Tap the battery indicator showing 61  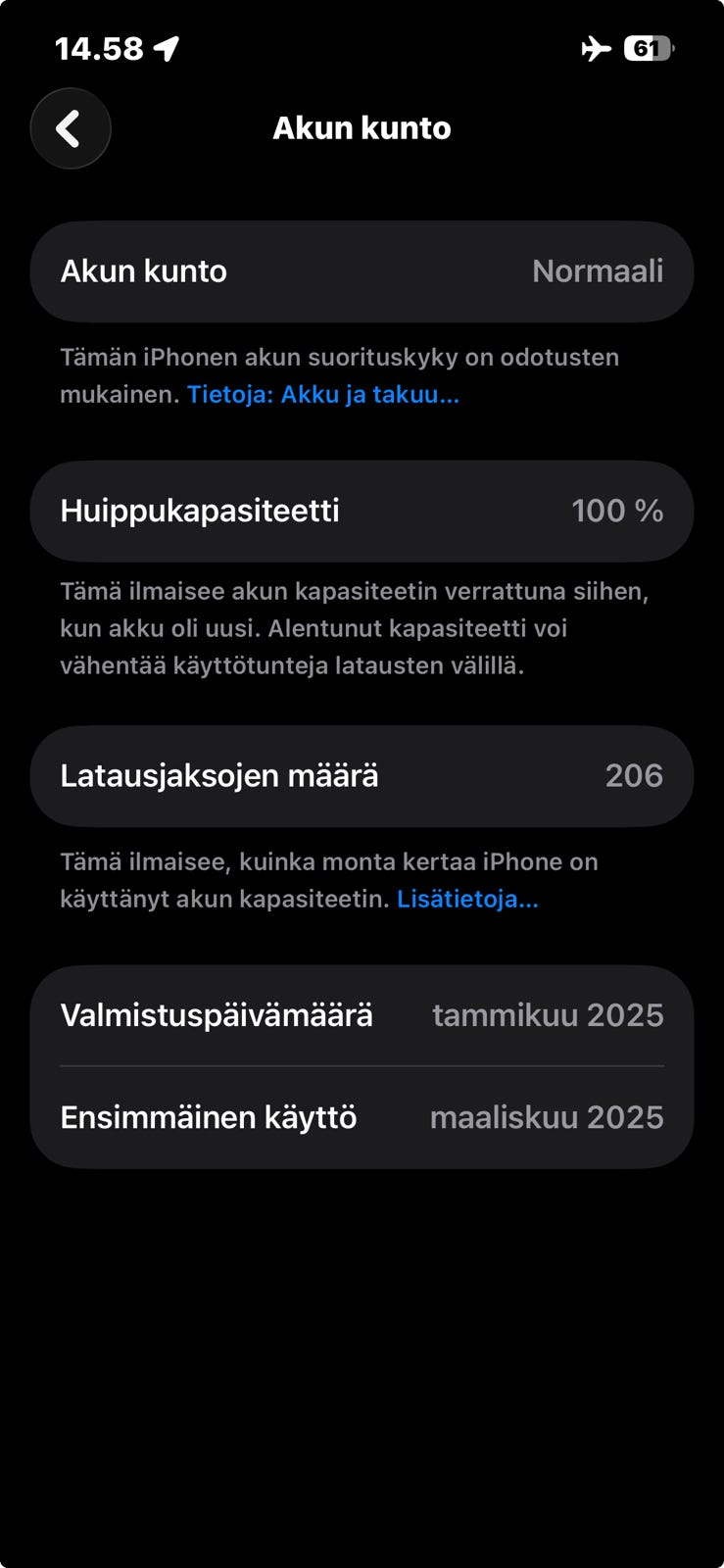click(647, 46)
